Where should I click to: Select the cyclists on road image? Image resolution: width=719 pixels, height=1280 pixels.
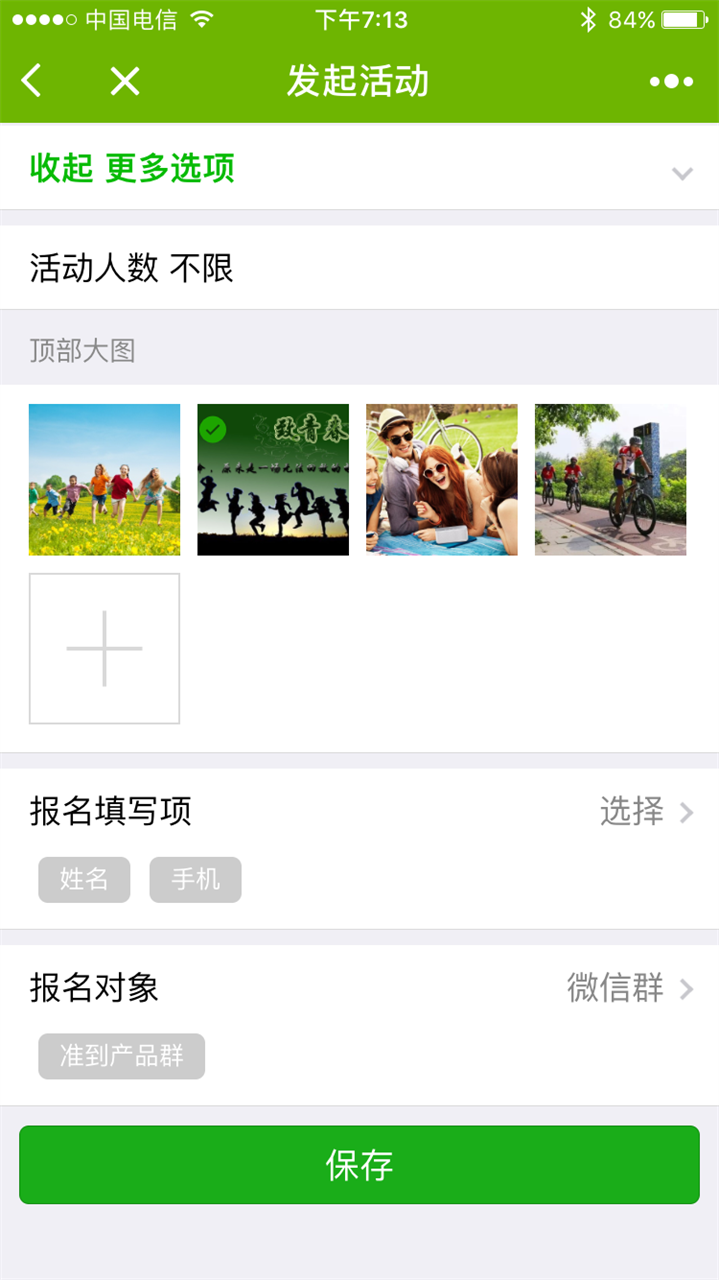click(611, 480)
